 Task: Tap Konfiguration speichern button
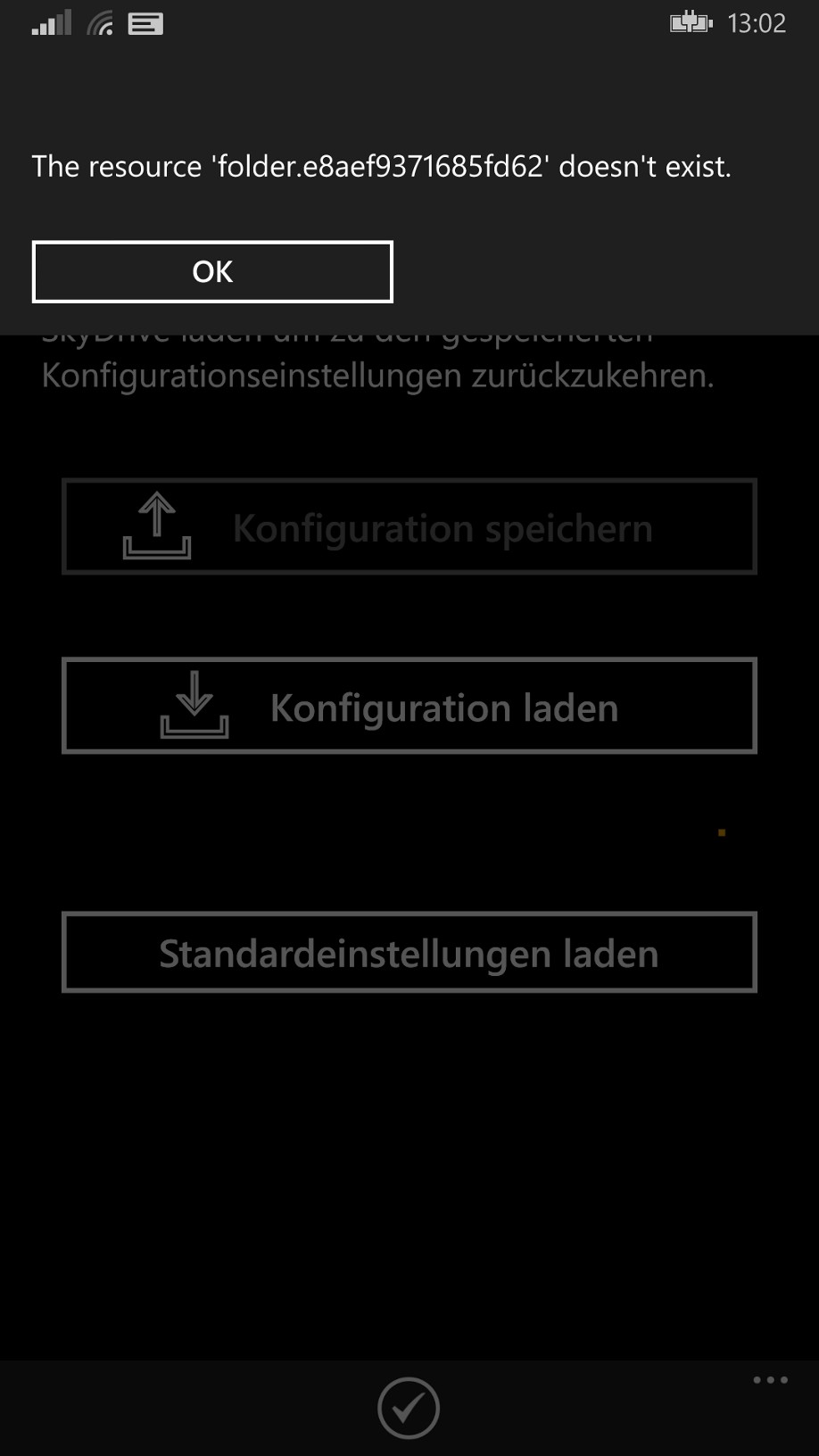point(409,526)
